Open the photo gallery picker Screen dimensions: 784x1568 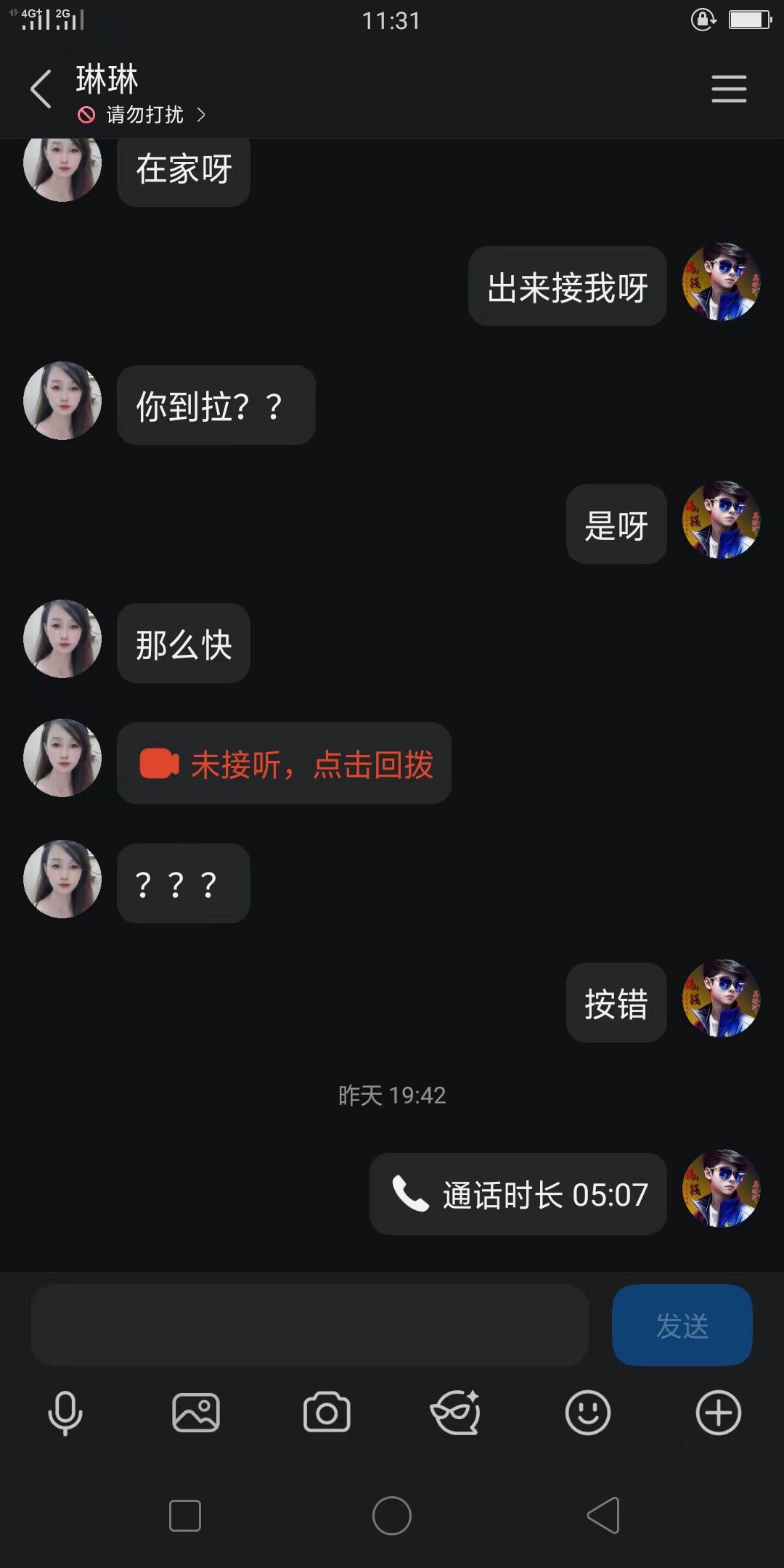[196, 1413]
